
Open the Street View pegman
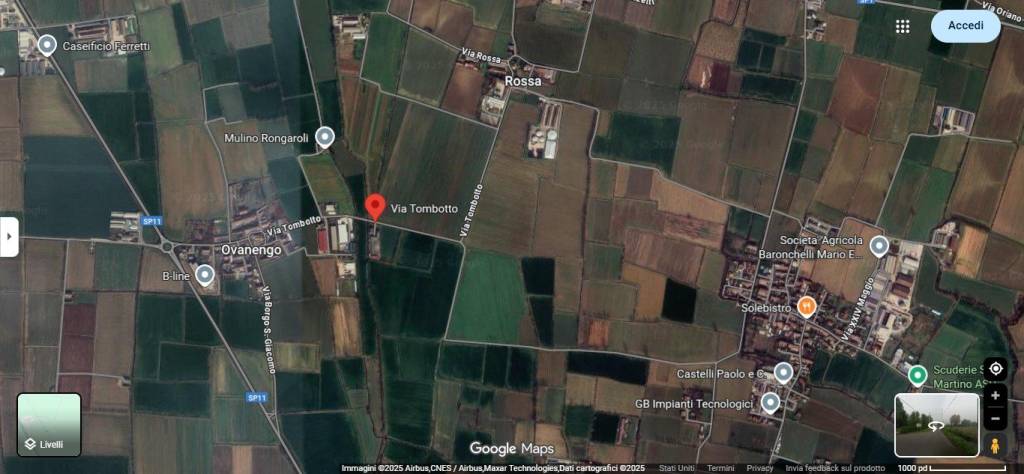(994, 446)
